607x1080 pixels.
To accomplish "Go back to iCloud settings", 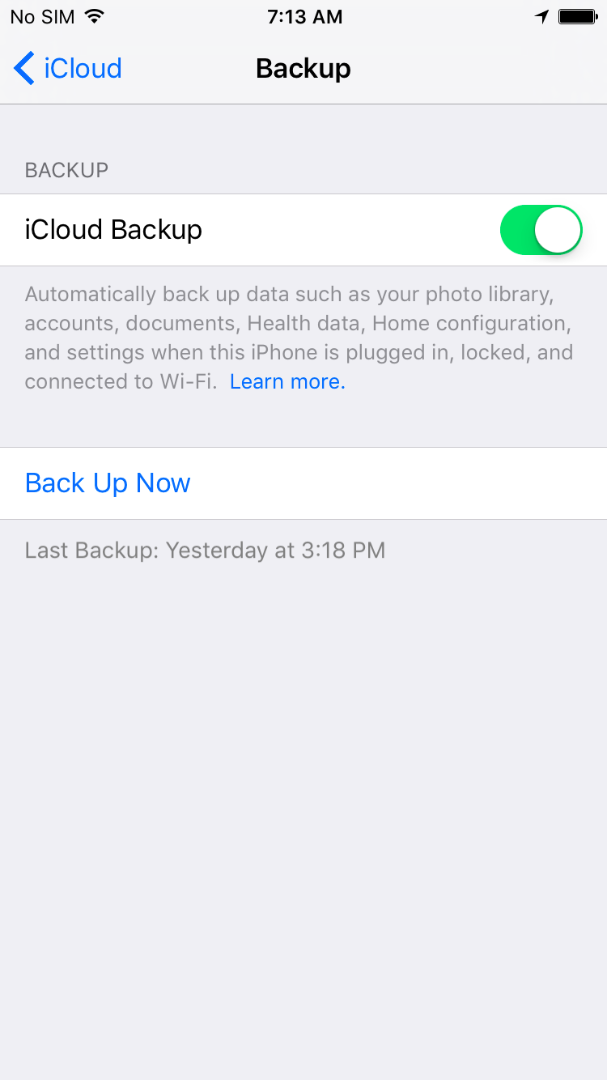I will 68,69.
